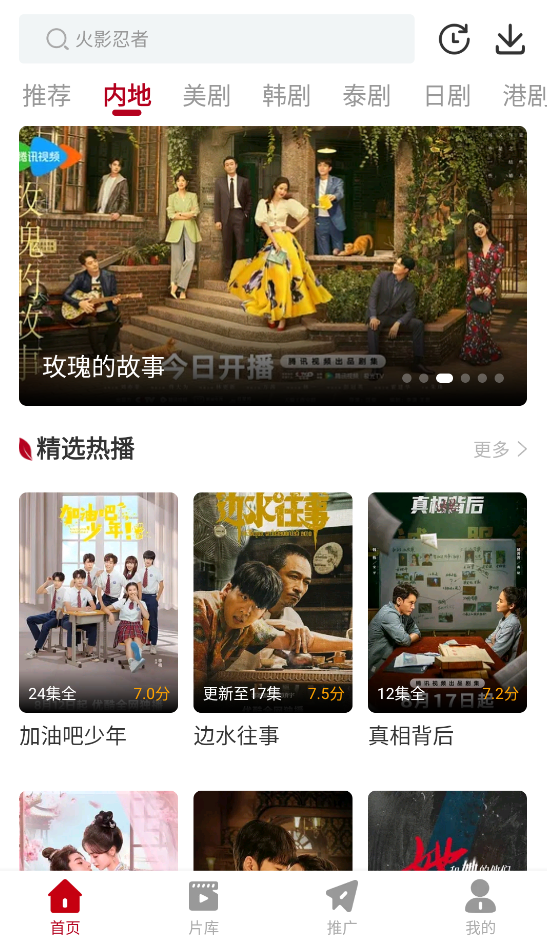Switch to the 韩剧 tab
This screenshot has height=942, width=547.
coord(286,96)
